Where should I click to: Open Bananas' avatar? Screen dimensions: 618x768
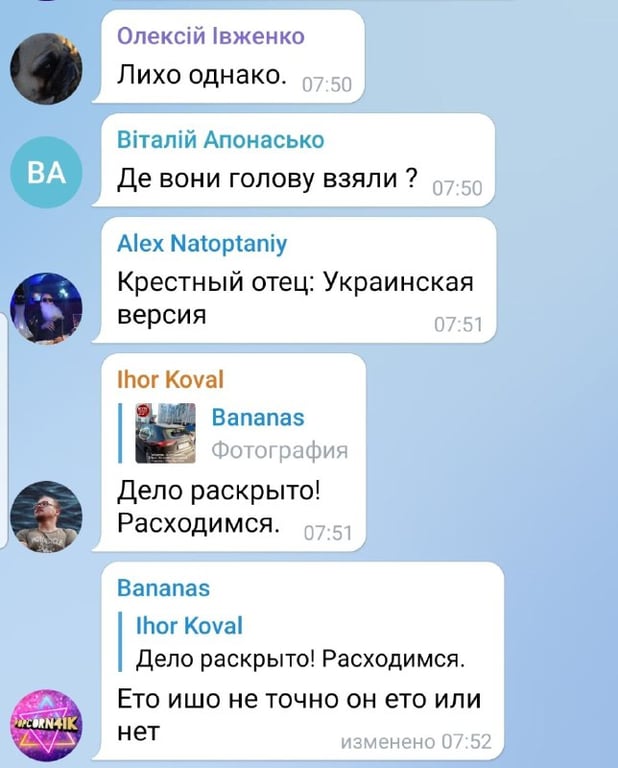click(46, 723)
